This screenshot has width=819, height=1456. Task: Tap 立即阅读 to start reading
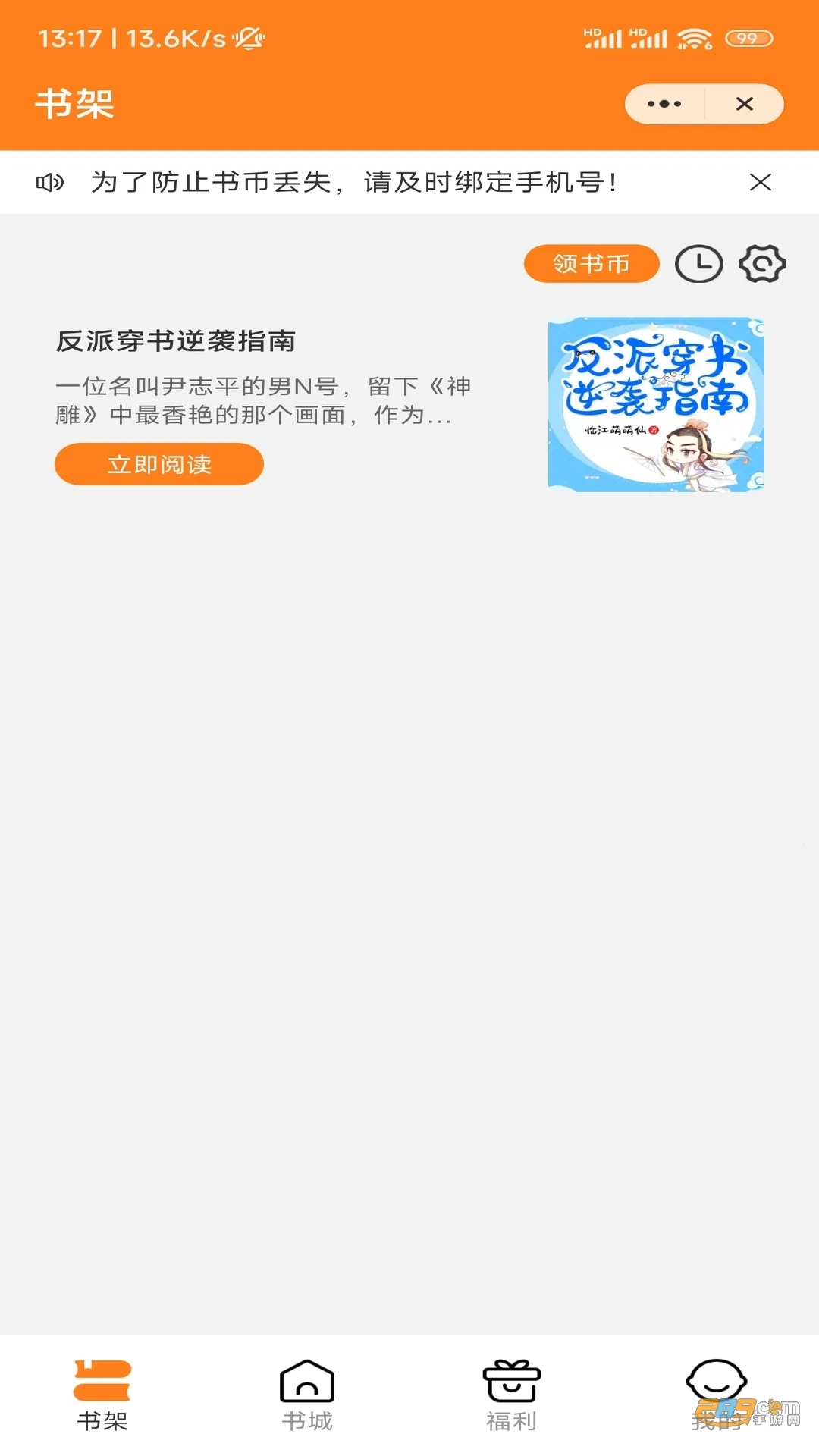(158, 463)
